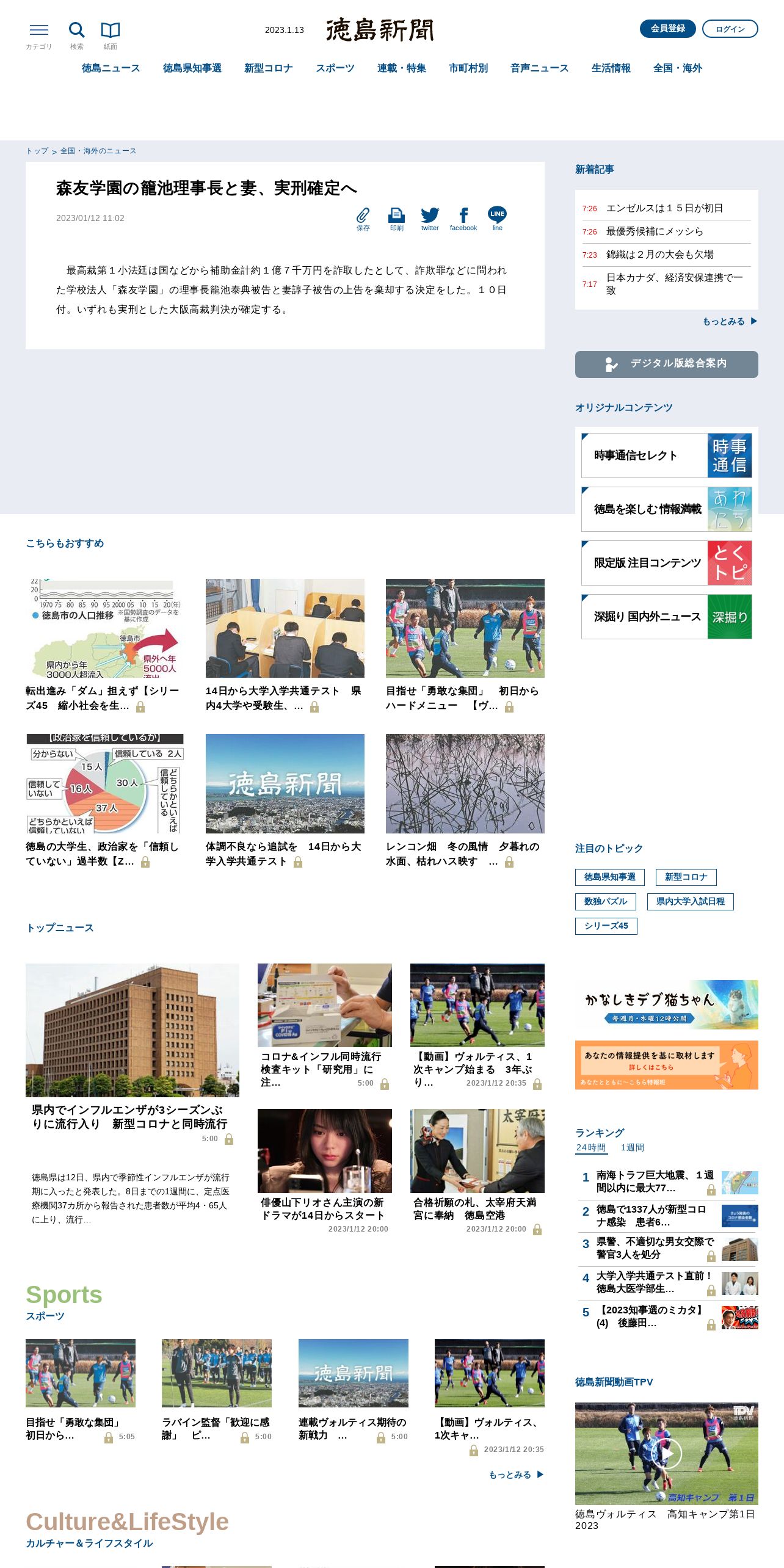
Task: Share the article on Facebook
Action: point(463,216)
